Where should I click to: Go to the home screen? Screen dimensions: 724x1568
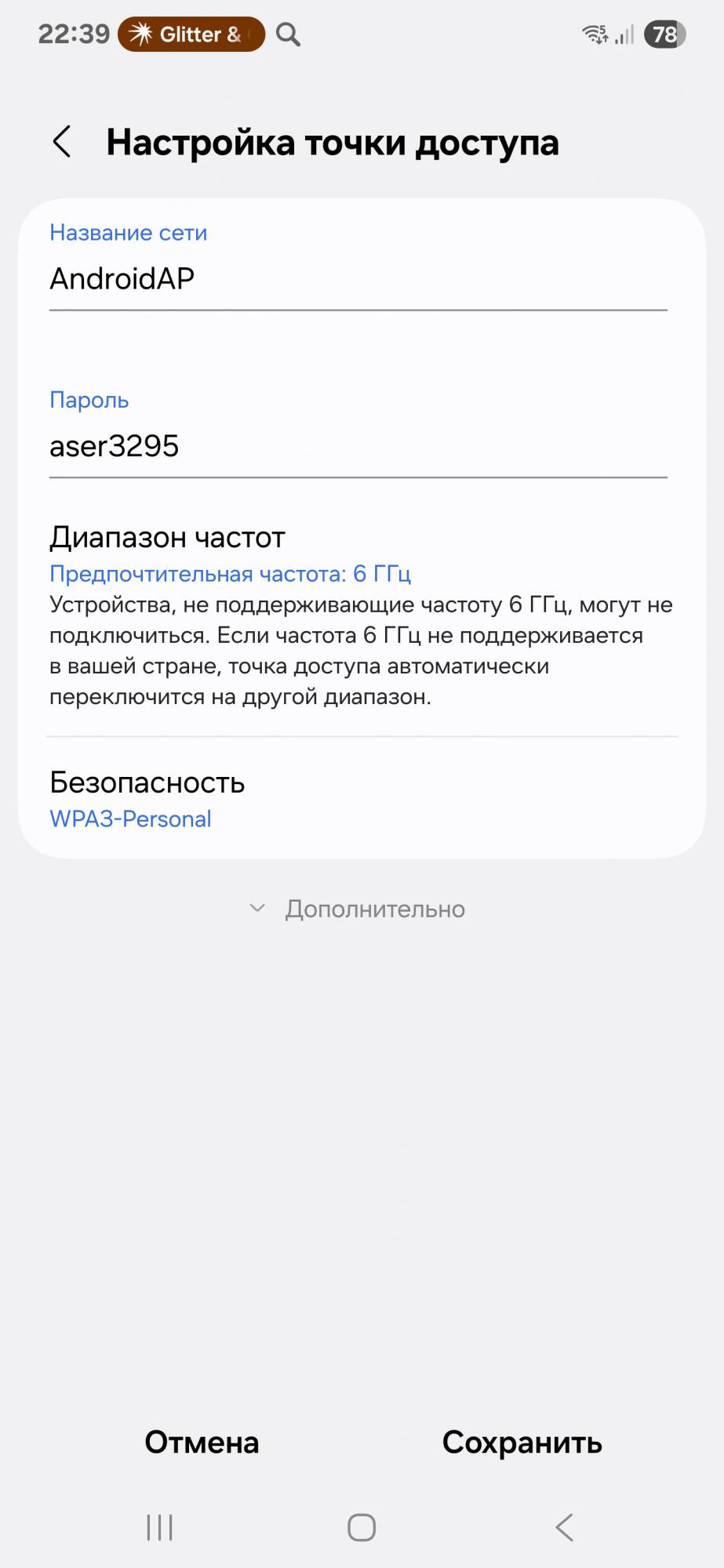pyautogui.click(x=362, y=1527)
